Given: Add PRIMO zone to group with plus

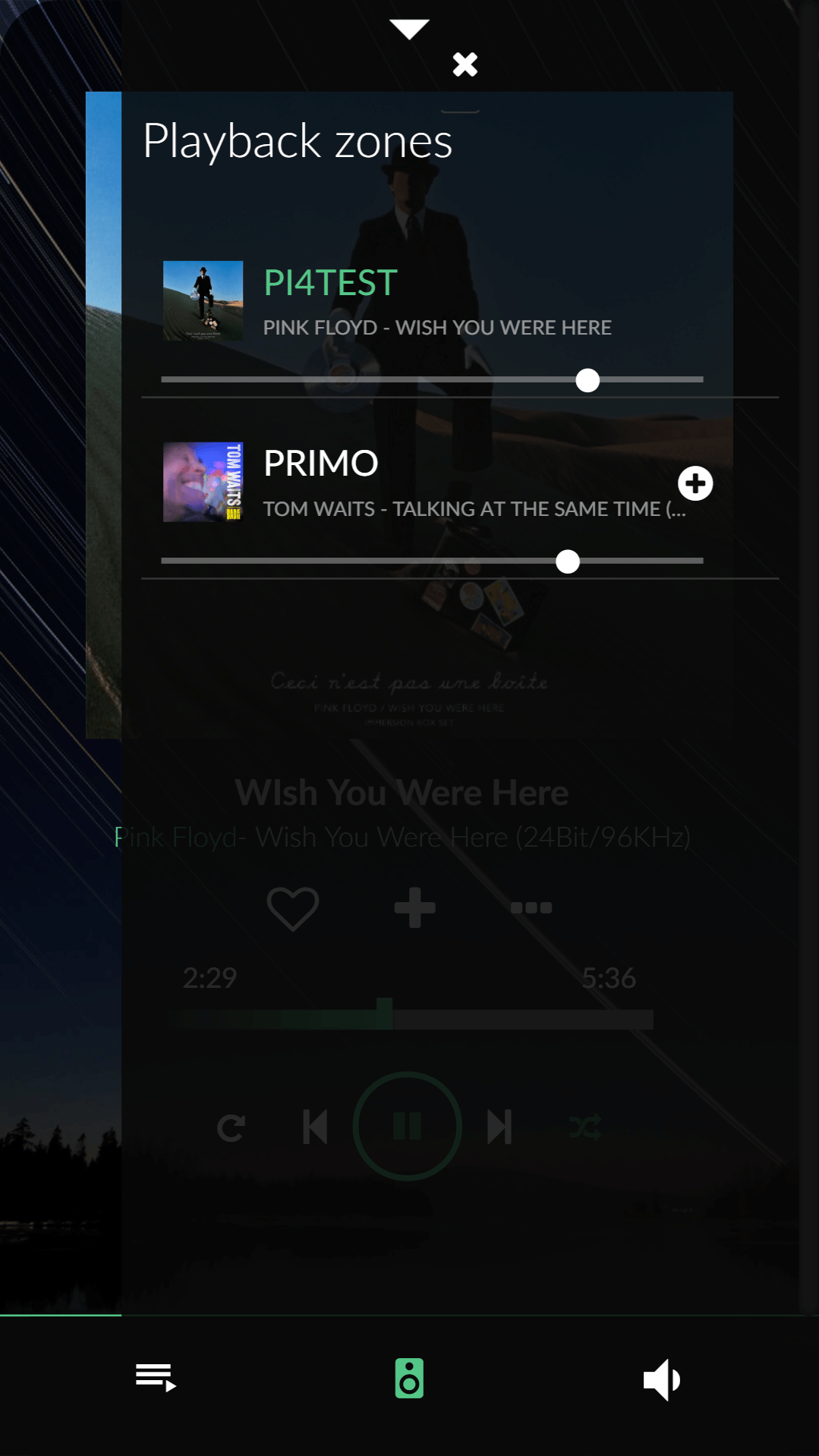Looking at the screenshot, I should (695, 483).
